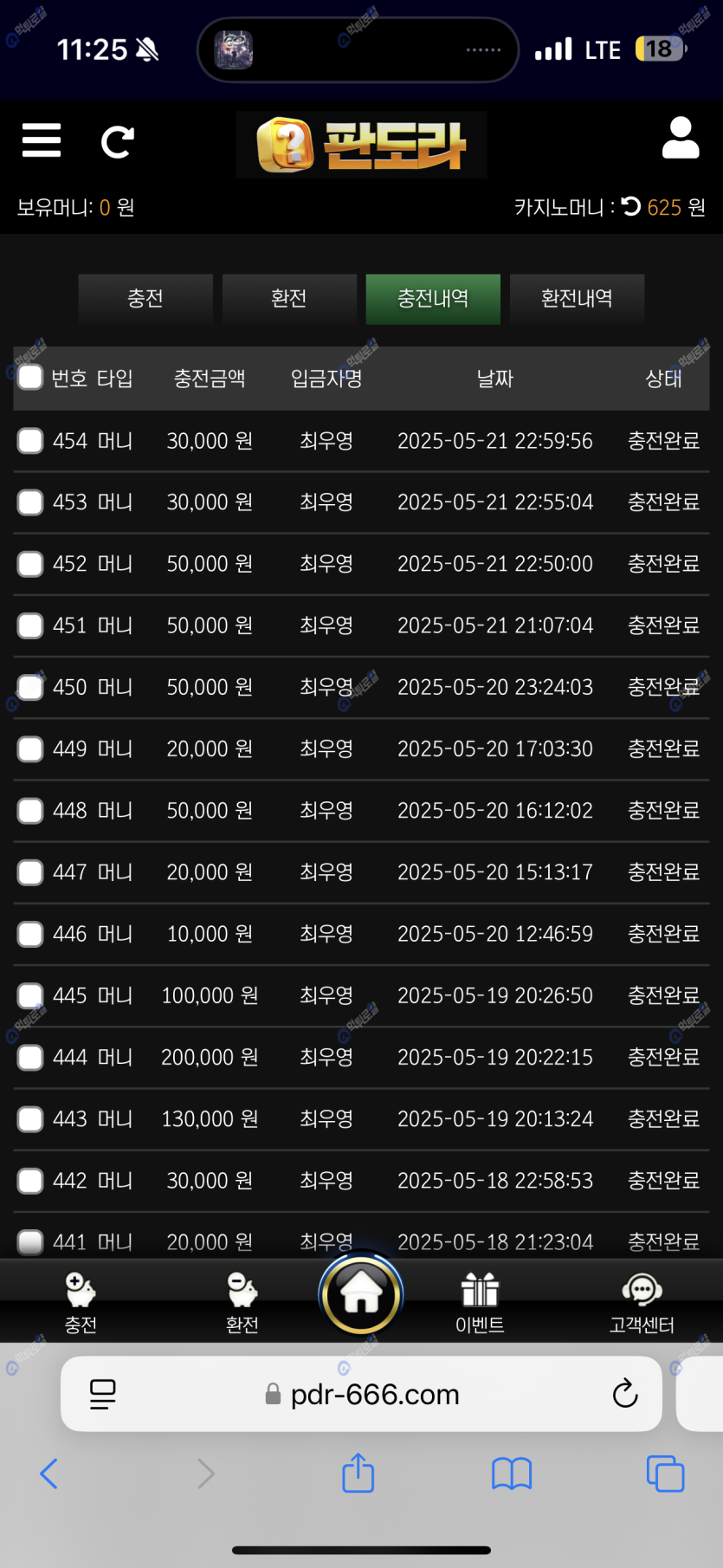This screenshot has width=723, height=1568.
Task: Check the select-all checkbox in the header
Action: (30, 378)
